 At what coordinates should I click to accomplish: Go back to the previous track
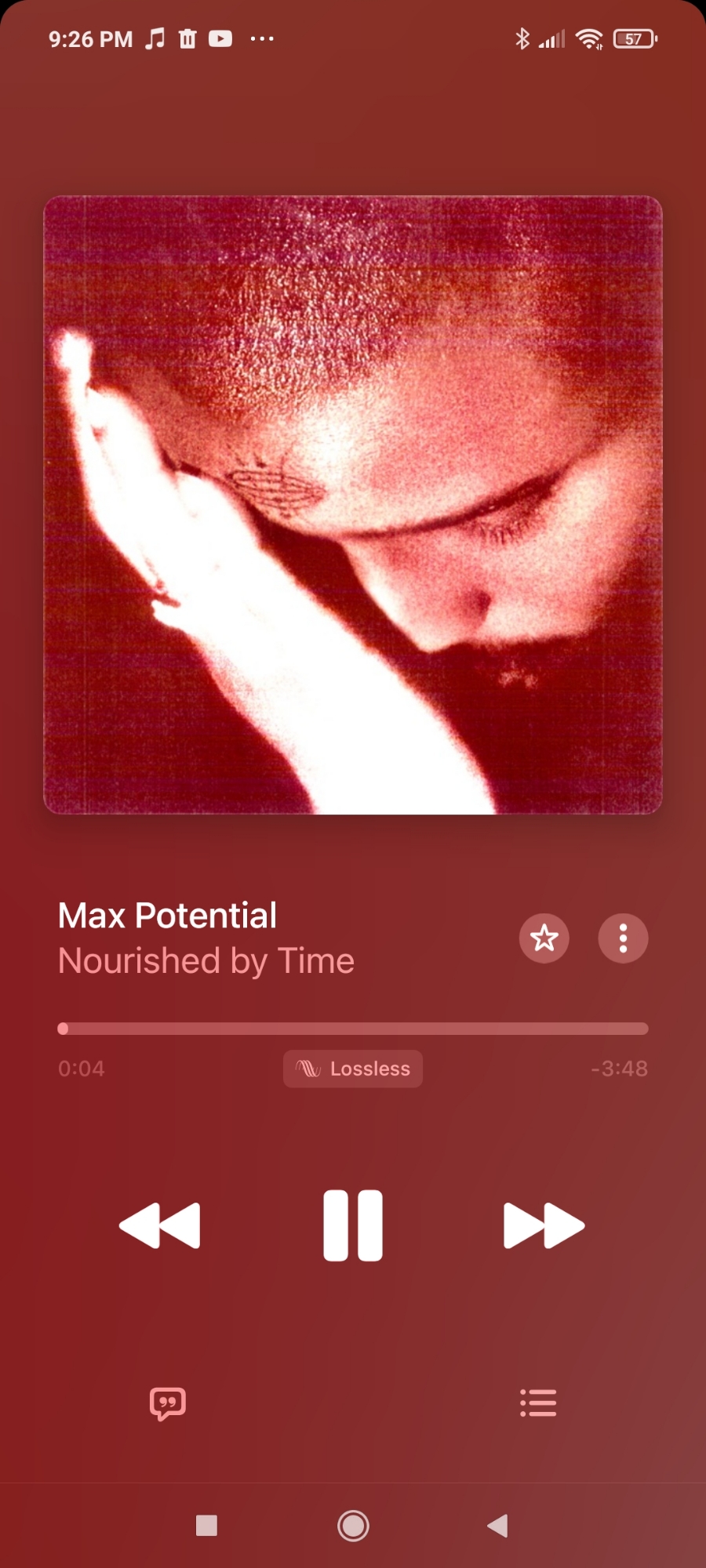pos(160,1225)
